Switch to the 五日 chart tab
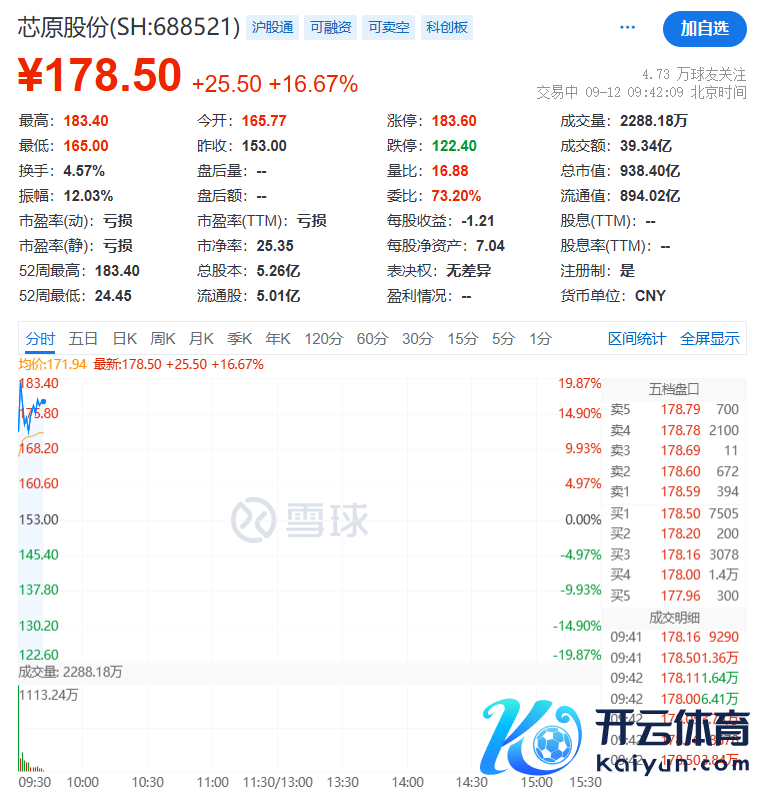 tap(83, 339)
